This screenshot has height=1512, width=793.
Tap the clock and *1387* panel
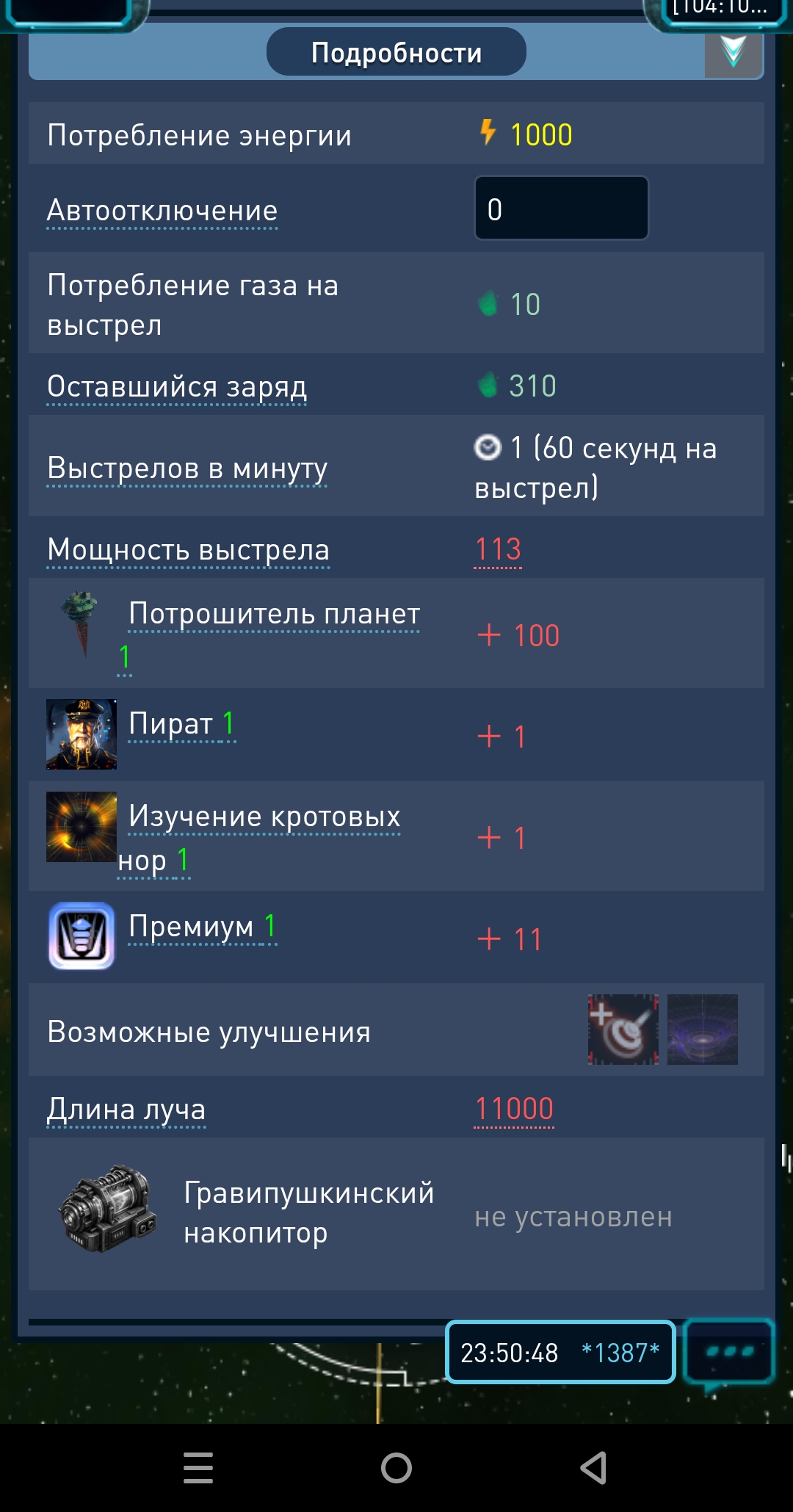(560, 1352)
